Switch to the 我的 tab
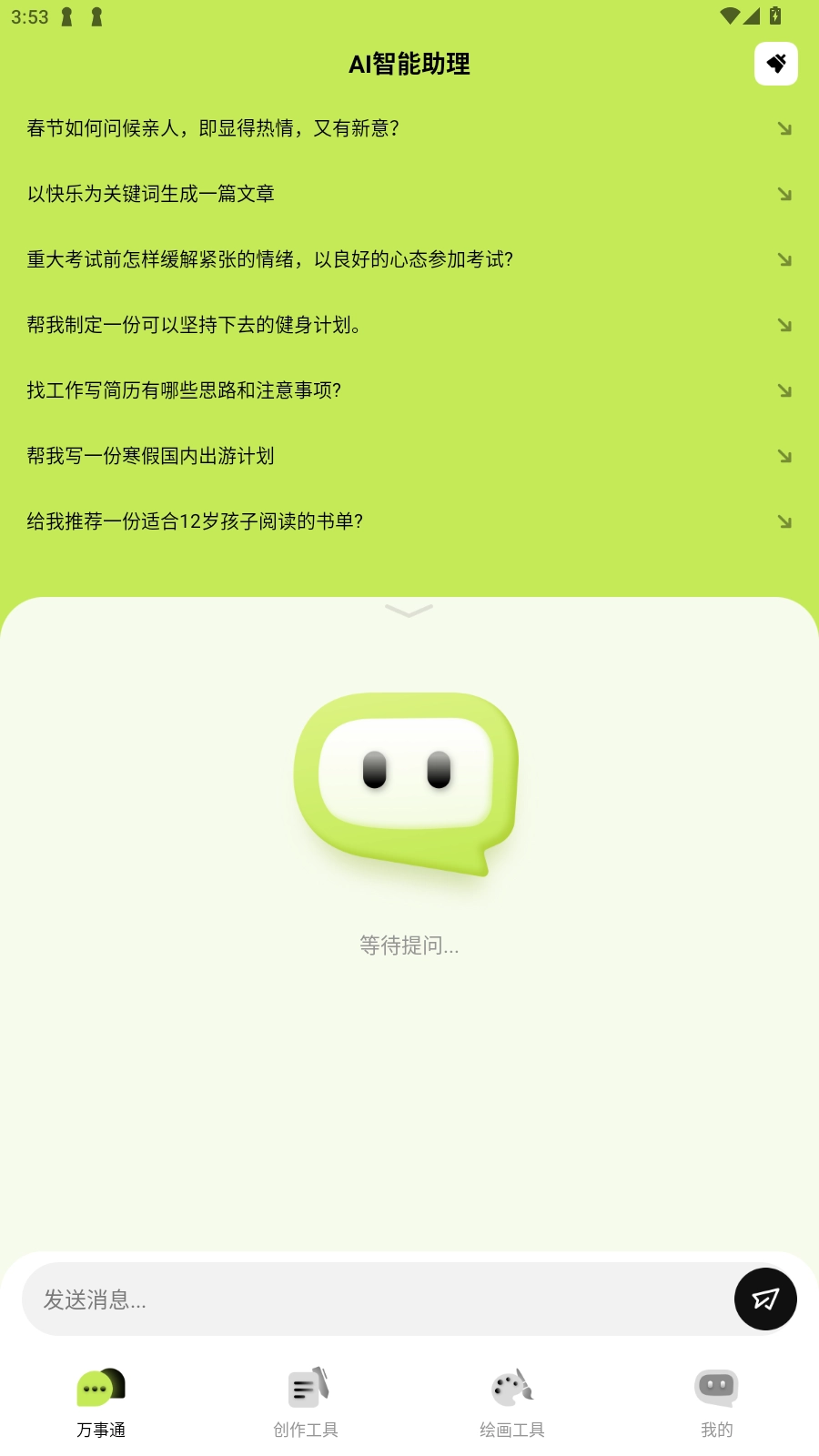The image size is (819, 1456). (x=716, y=1403)
